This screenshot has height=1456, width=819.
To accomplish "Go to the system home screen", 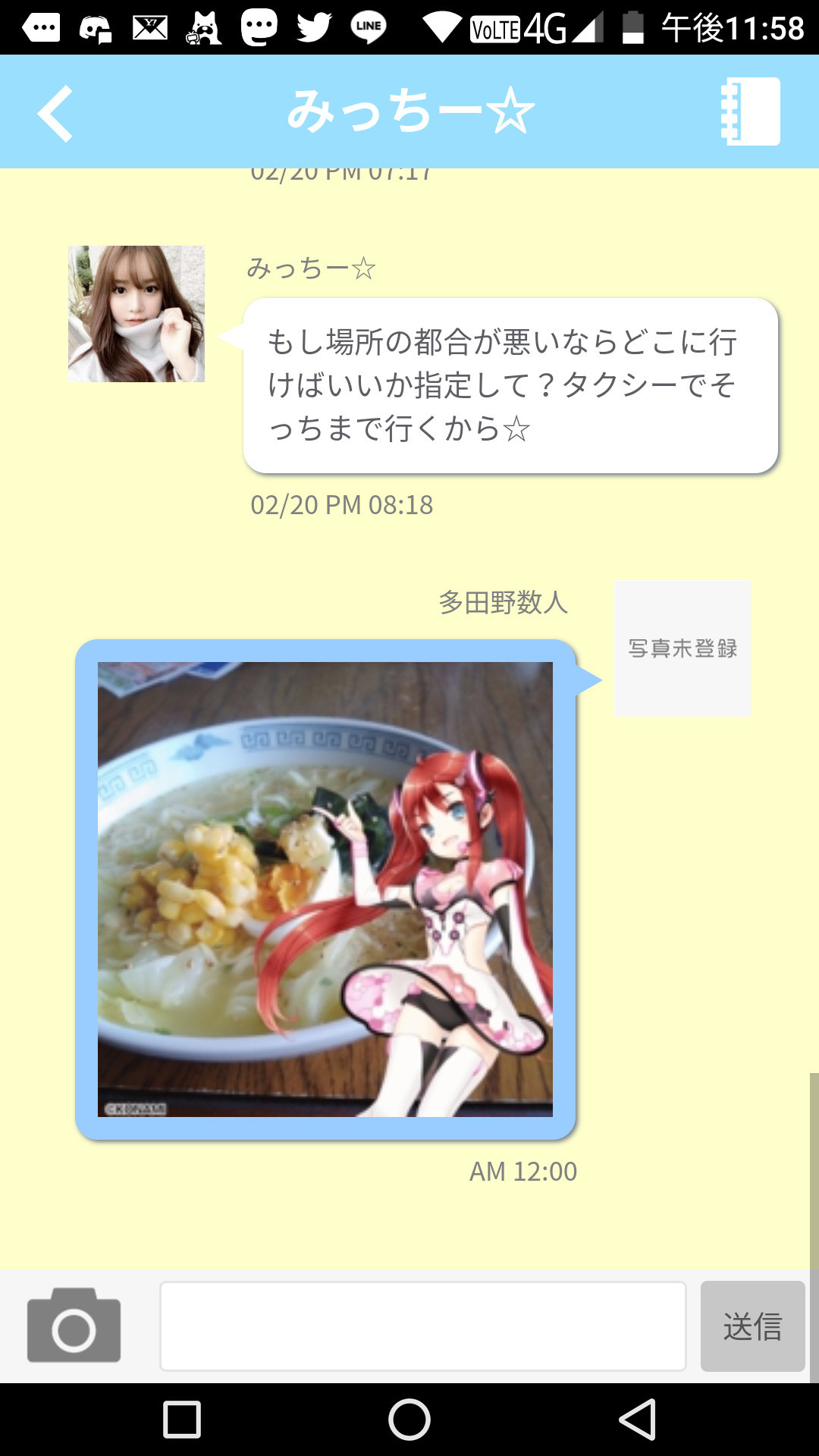I will 409,1420.
